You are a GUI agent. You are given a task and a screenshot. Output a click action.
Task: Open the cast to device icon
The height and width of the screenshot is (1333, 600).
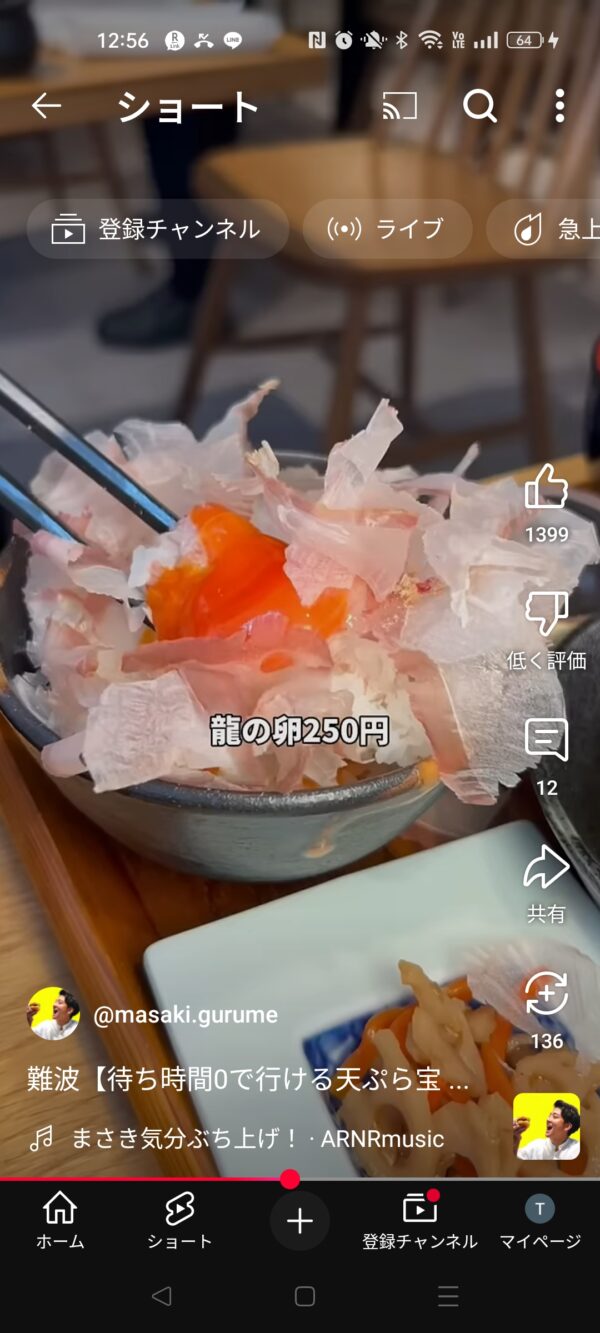click(x=399, y=106)
